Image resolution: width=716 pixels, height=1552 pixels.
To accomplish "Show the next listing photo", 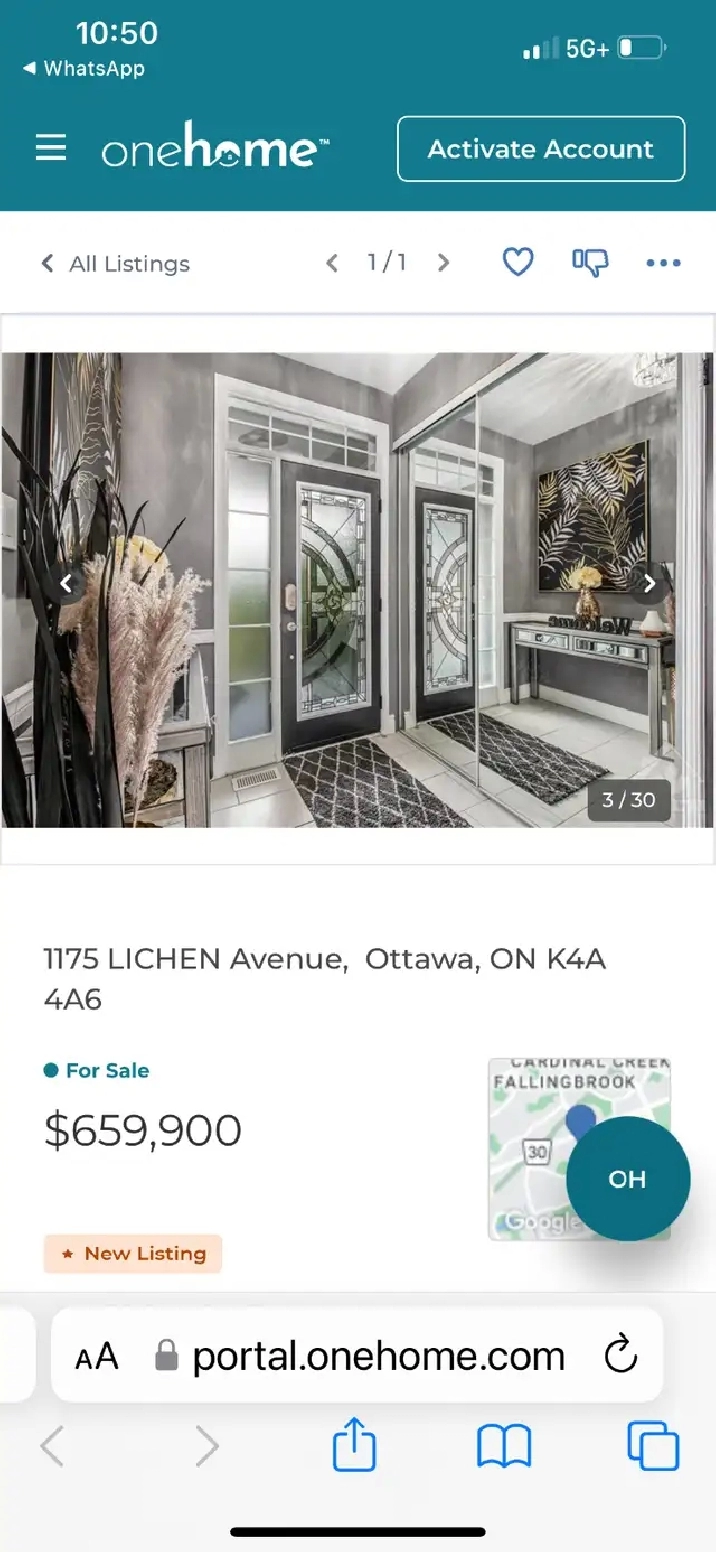I will (x=650, y=583).
